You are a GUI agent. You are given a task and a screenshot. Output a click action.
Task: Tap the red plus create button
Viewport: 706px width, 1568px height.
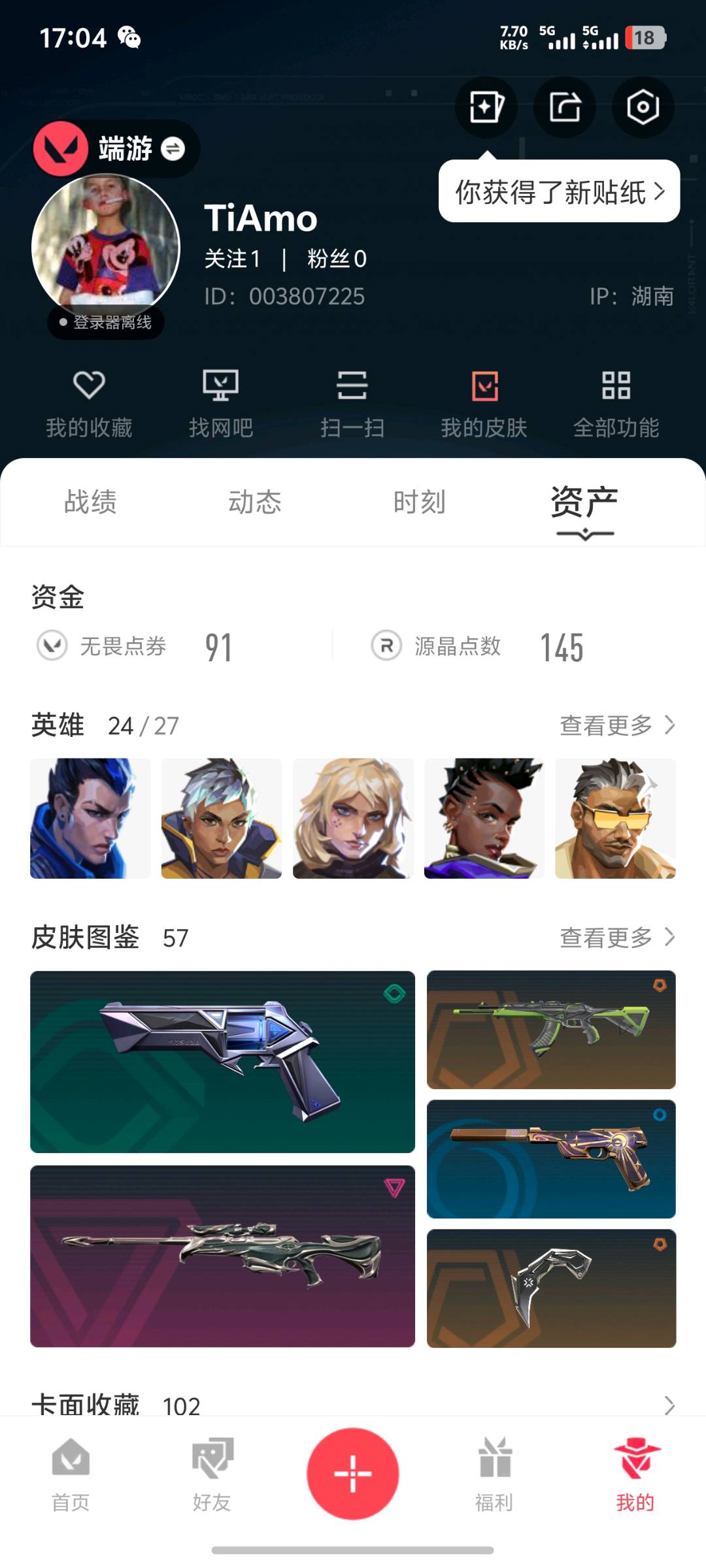[353, 1474]
